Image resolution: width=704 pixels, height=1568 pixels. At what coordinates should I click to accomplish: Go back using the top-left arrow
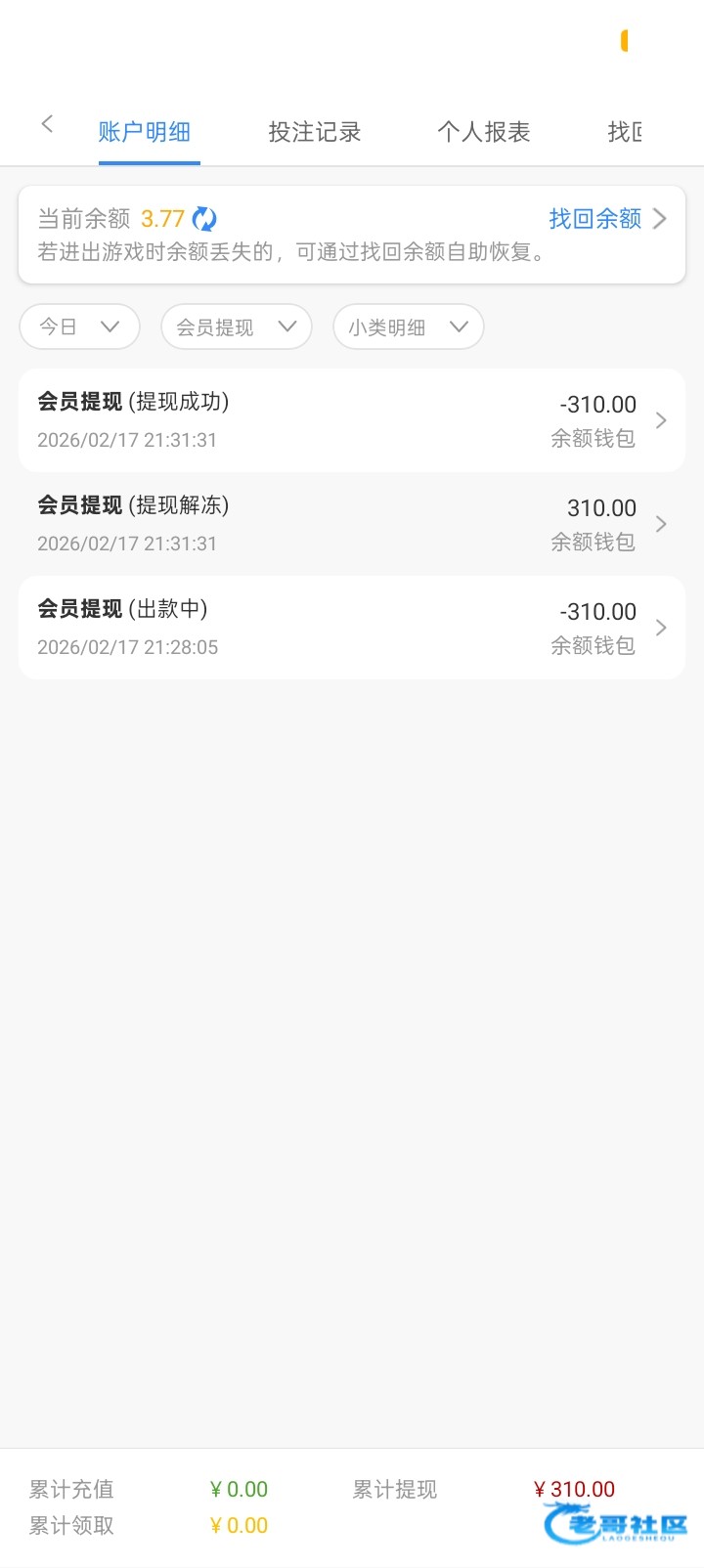point(47,124)
